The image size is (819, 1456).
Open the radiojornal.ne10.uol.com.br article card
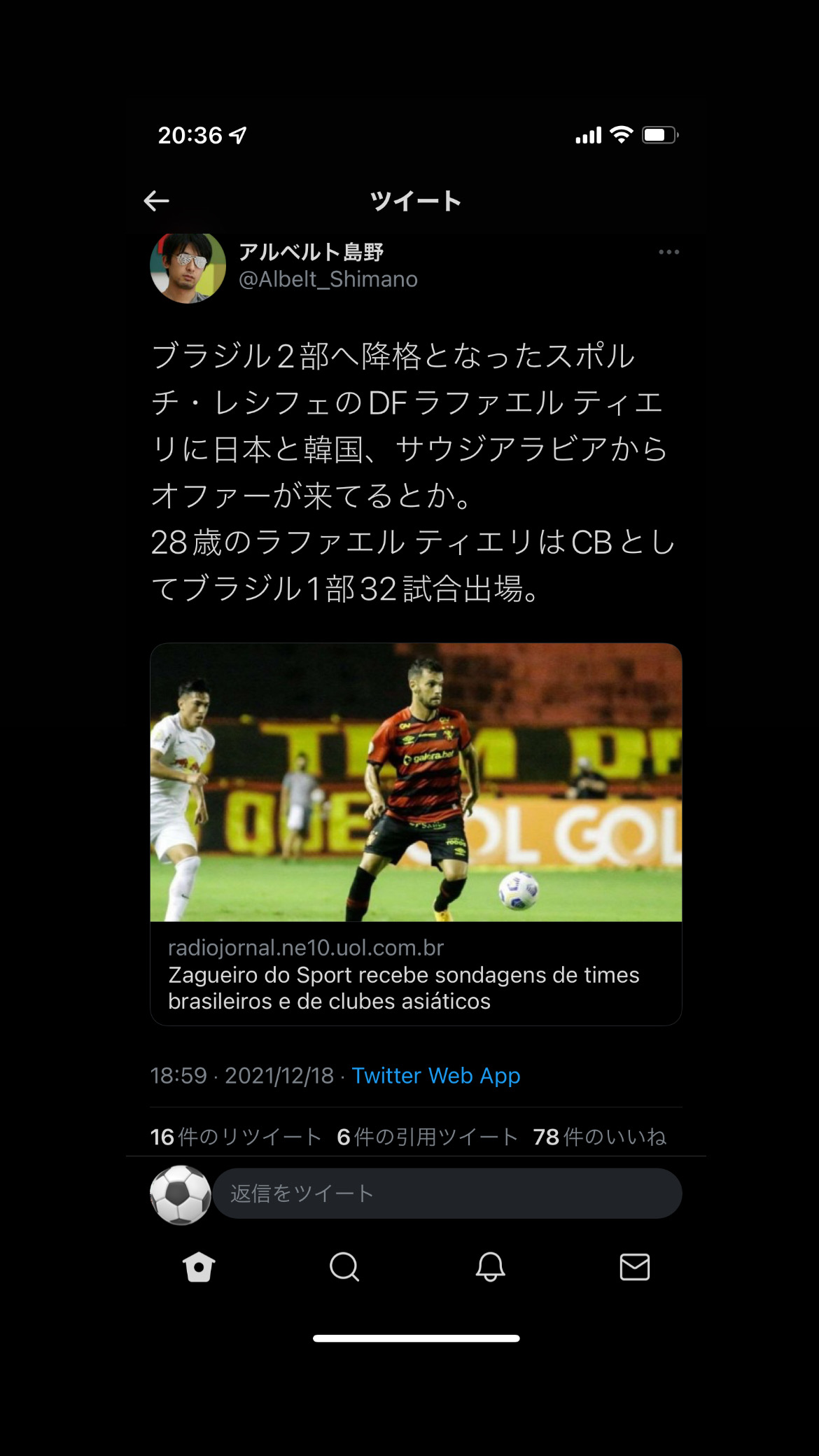[x=416, y=834]
